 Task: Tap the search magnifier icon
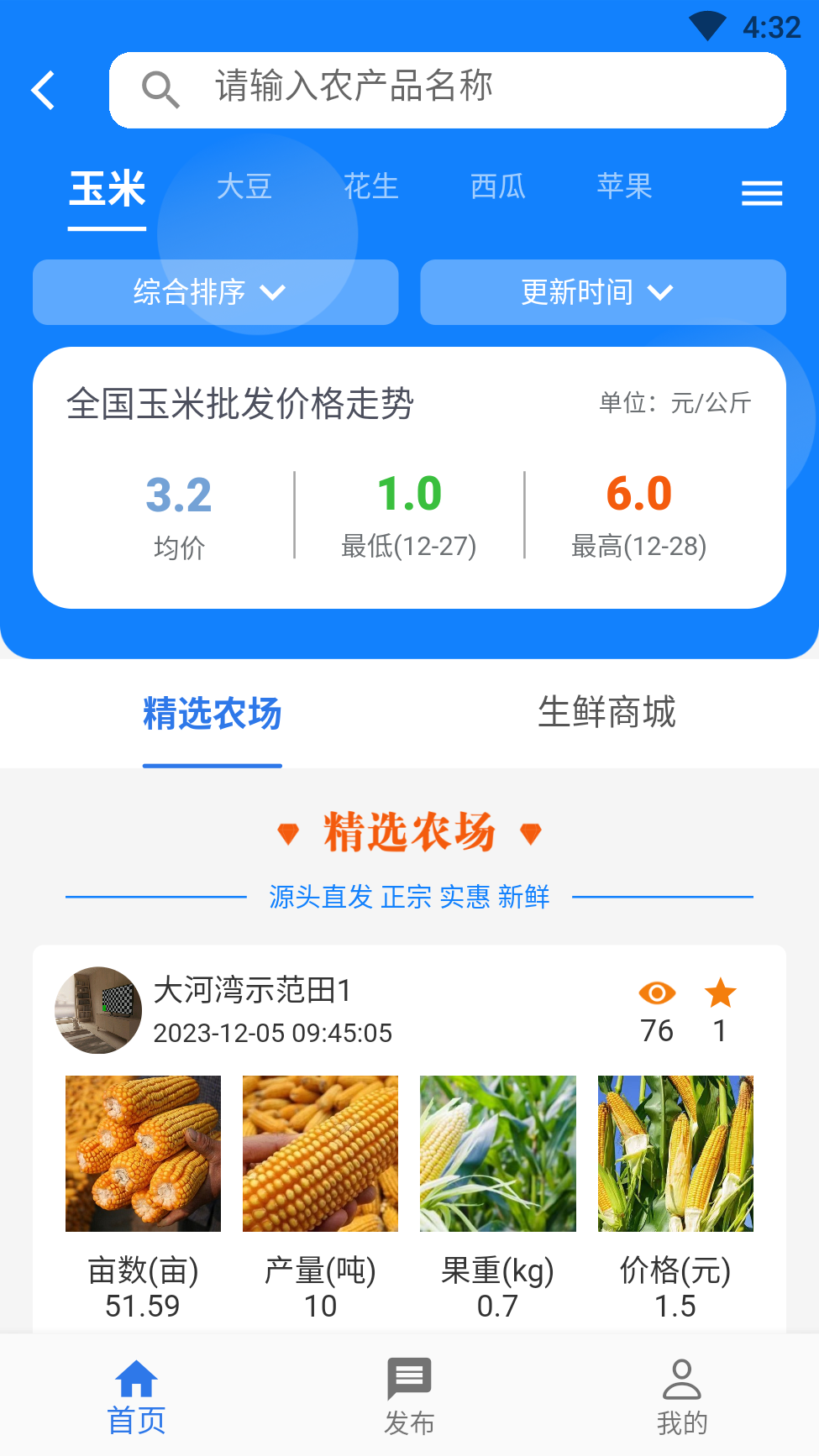click(x=161, y=90)
